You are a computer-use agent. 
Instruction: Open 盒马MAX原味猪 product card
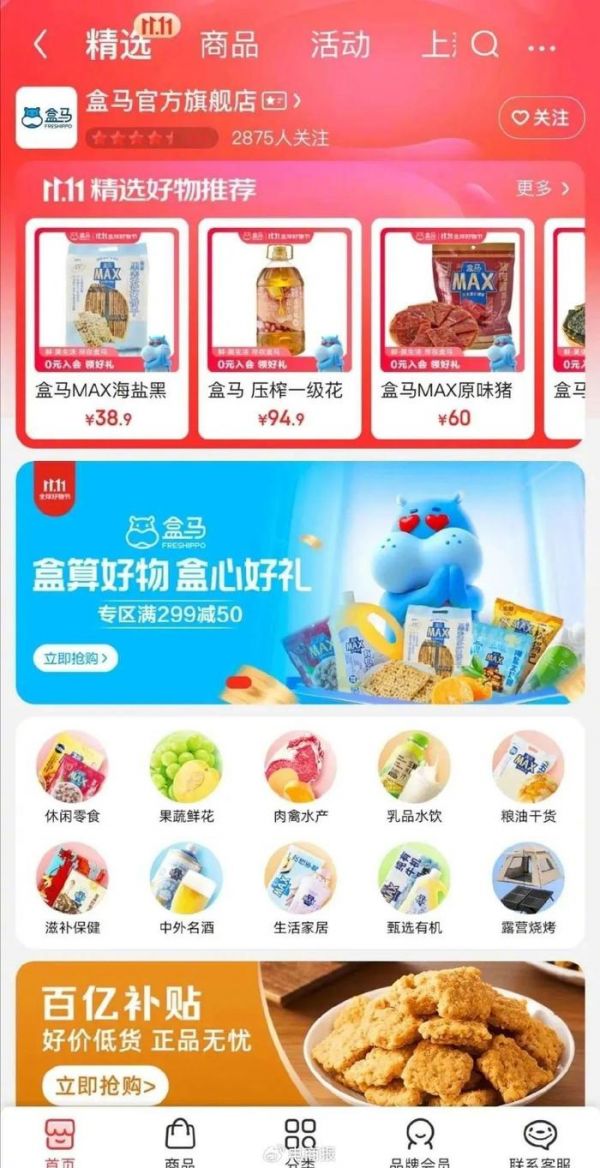click(x=452, y=330)
